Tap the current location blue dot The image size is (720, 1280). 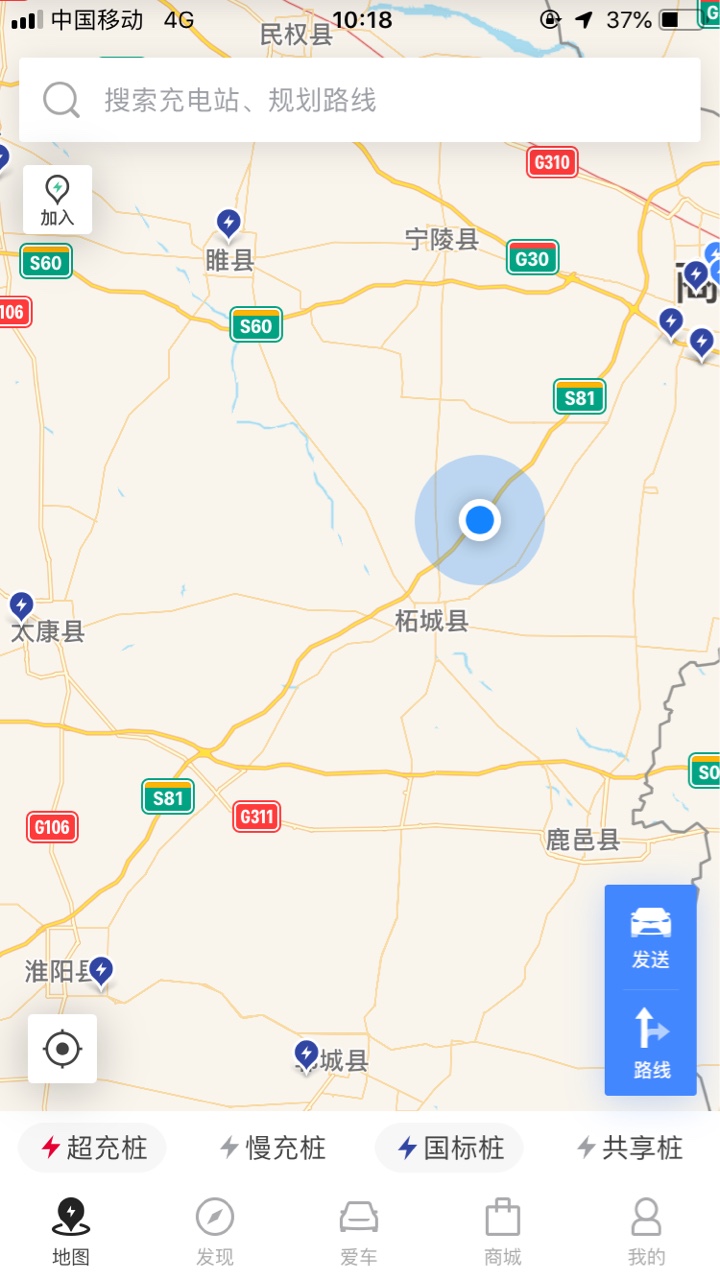coord(480,519)
